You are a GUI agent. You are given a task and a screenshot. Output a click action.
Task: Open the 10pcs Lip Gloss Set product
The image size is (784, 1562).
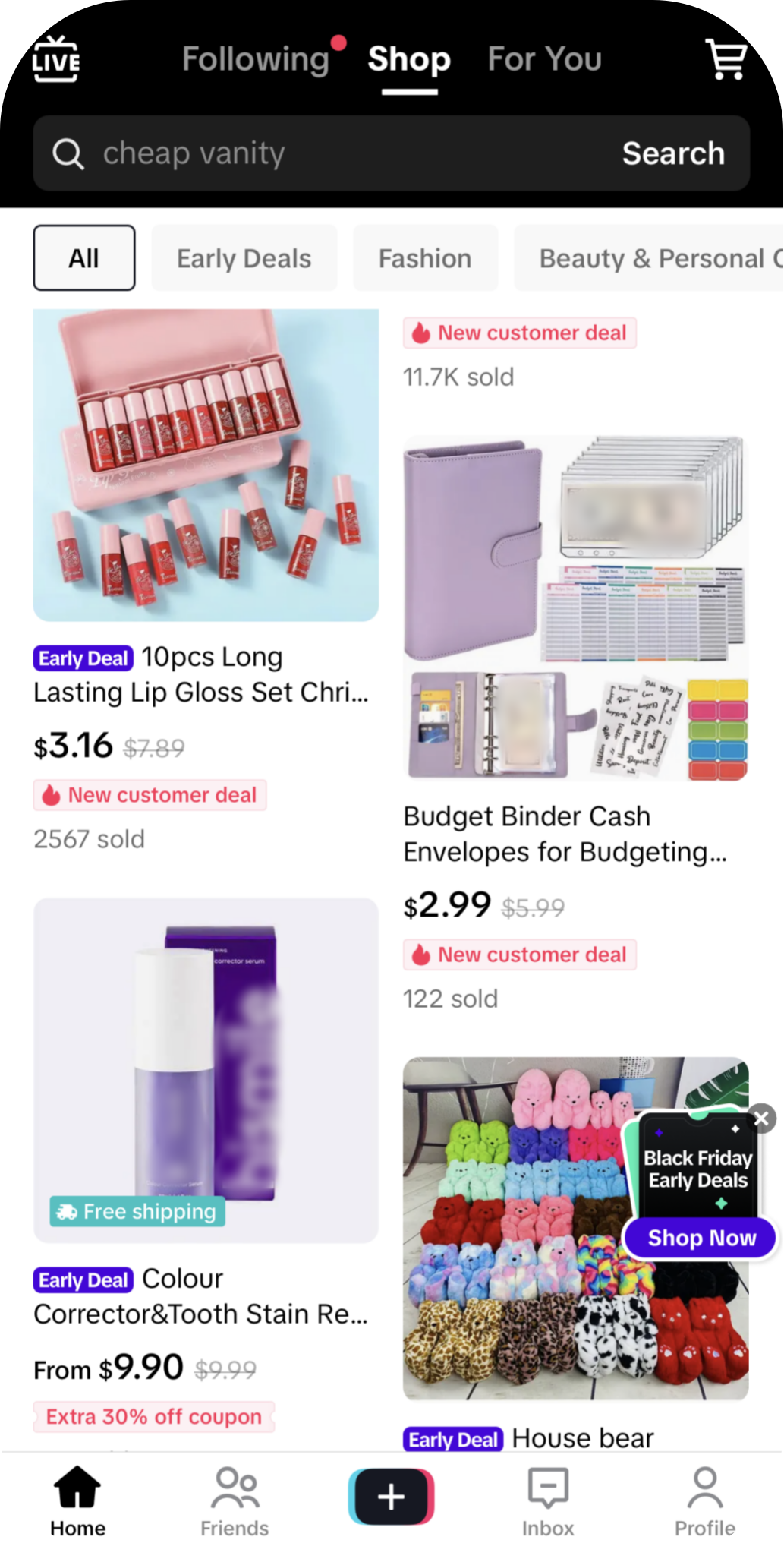(206, 465)
